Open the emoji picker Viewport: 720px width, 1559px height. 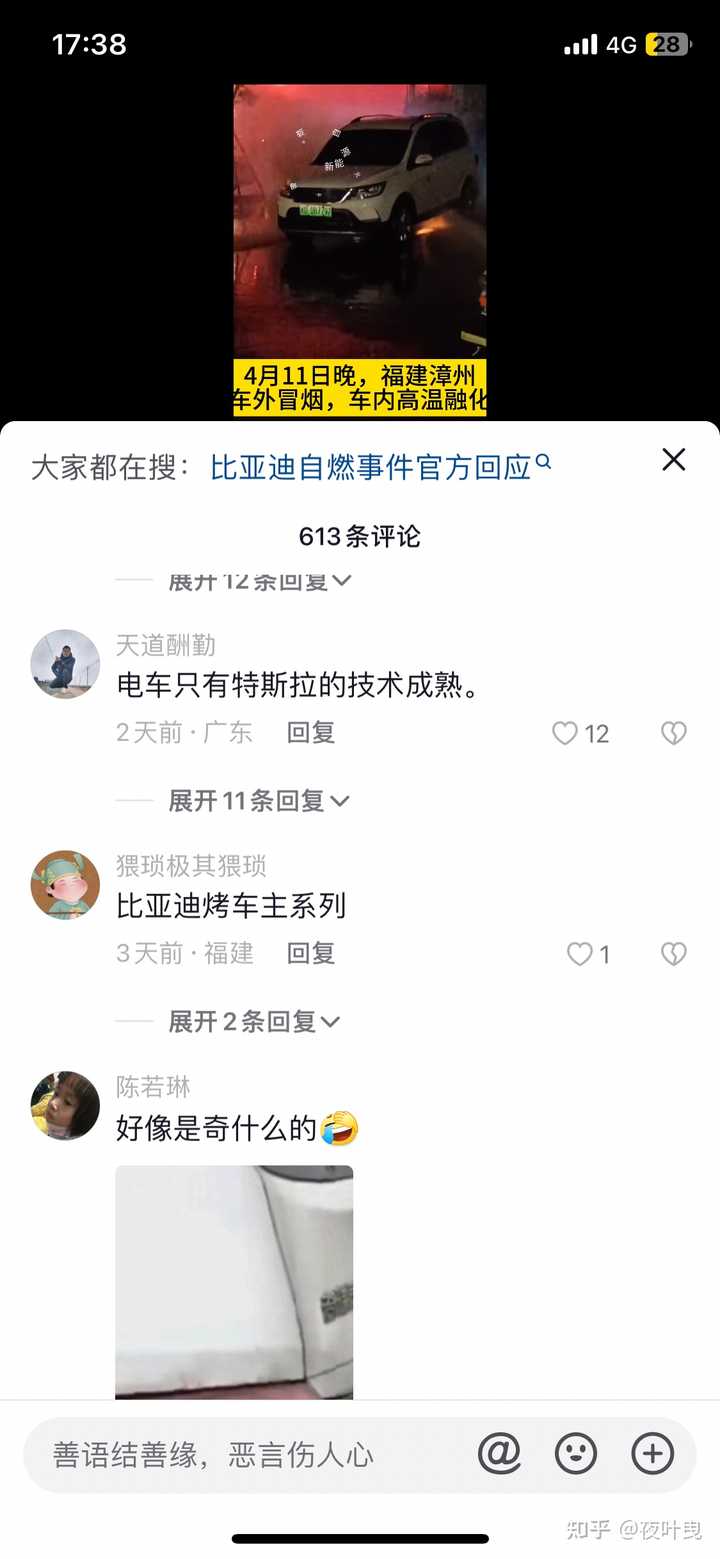(576, 1454)
